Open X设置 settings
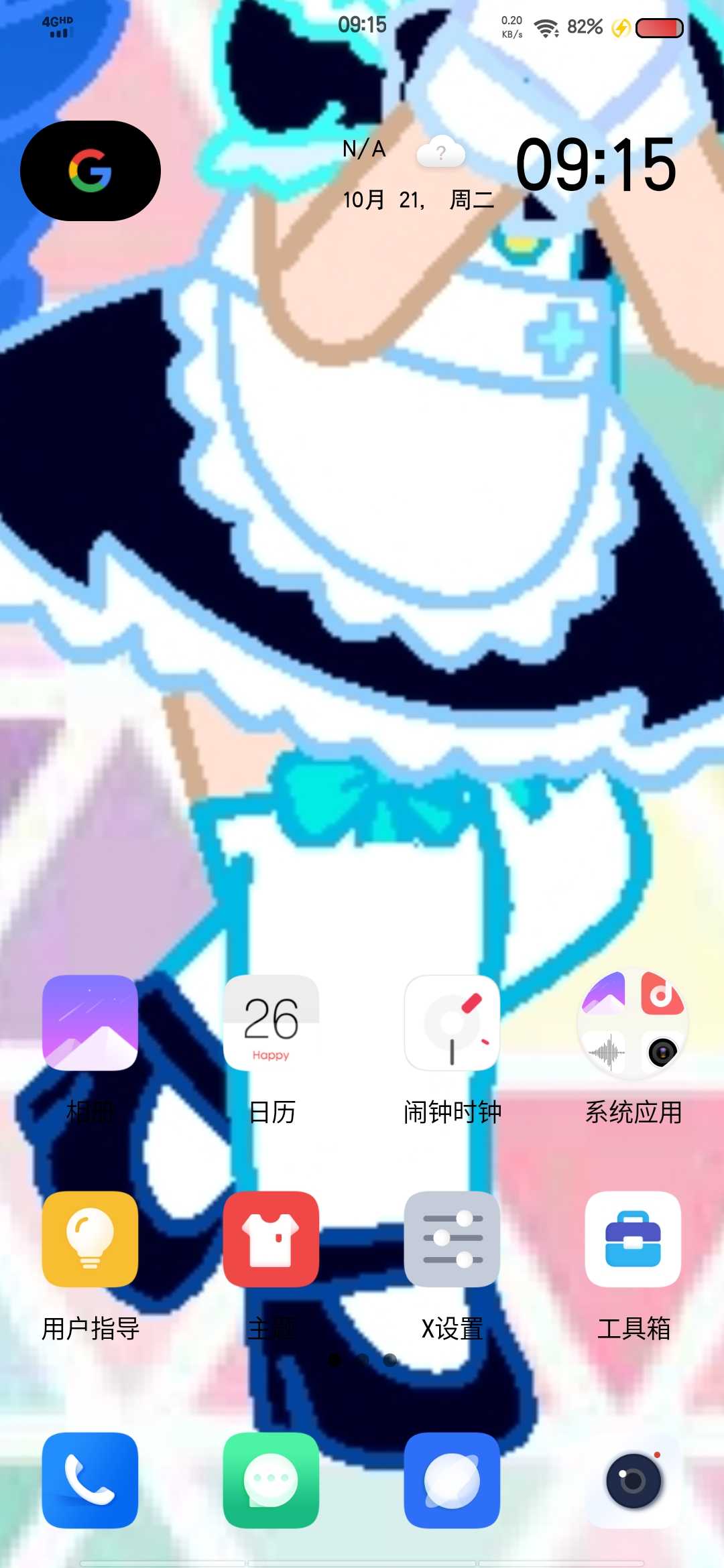This screenshot has height=1568, width=724. (x=452, y=1239)
